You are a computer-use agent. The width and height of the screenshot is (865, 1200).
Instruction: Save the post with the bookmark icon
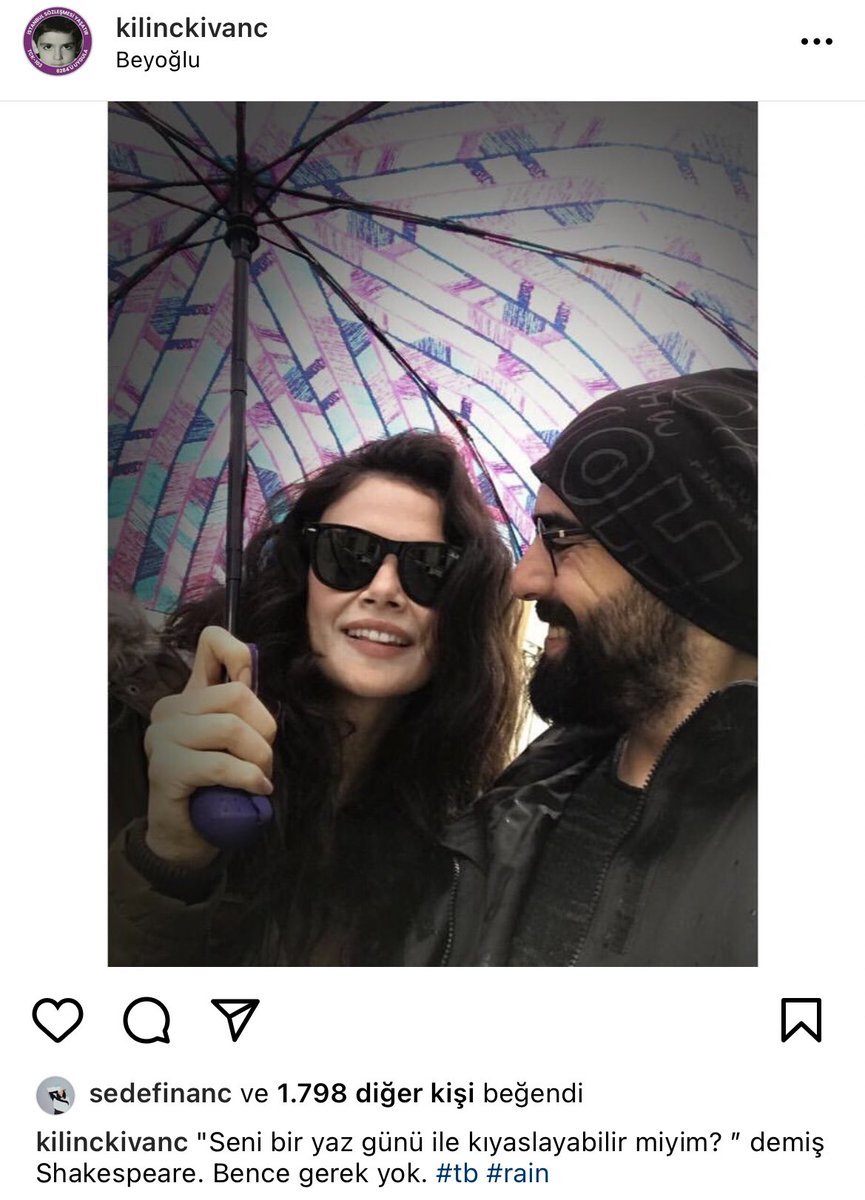pyautogui.click(x=801, y=1020)
